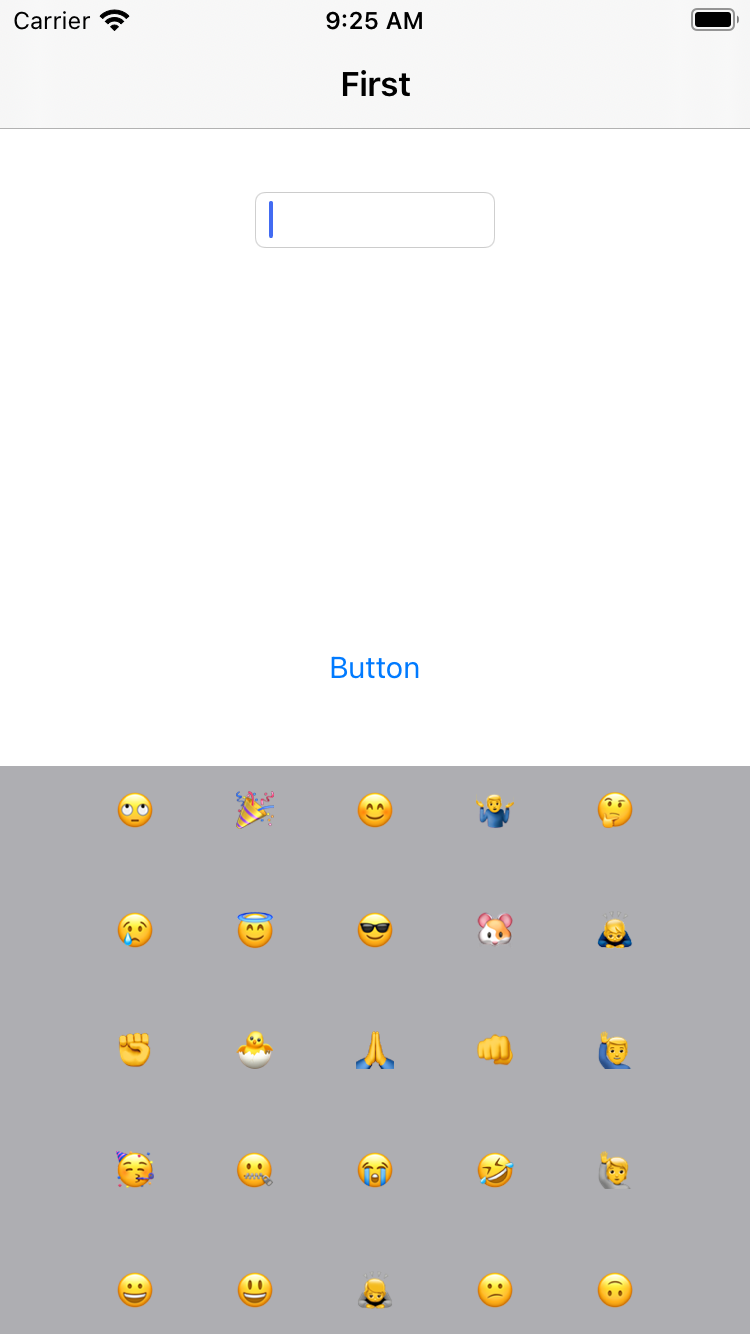The image size is (750, 1334).
Task: Tap the empty text input field
Action: coord(375,219)
